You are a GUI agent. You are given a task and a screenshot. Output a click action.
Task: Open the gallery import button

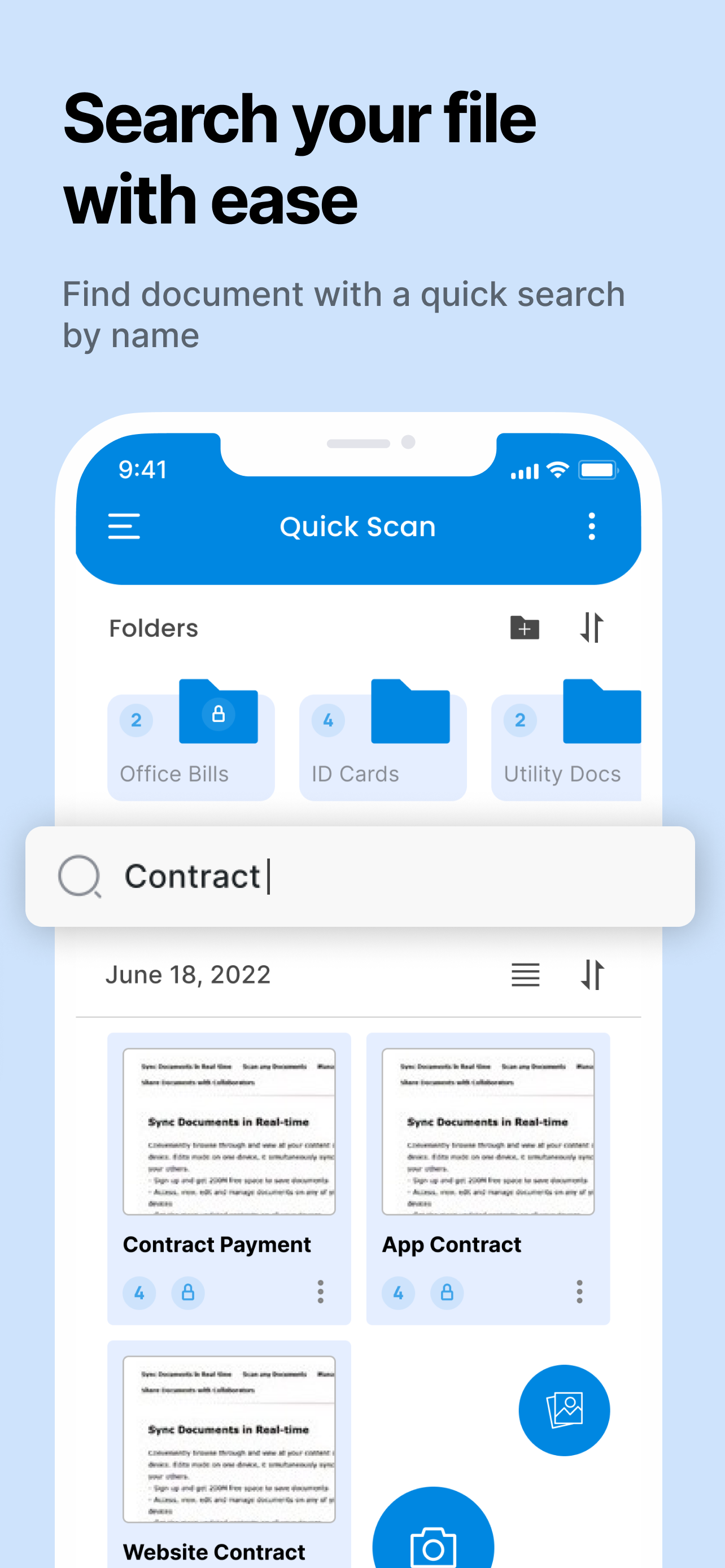(x=564, y=1411)
